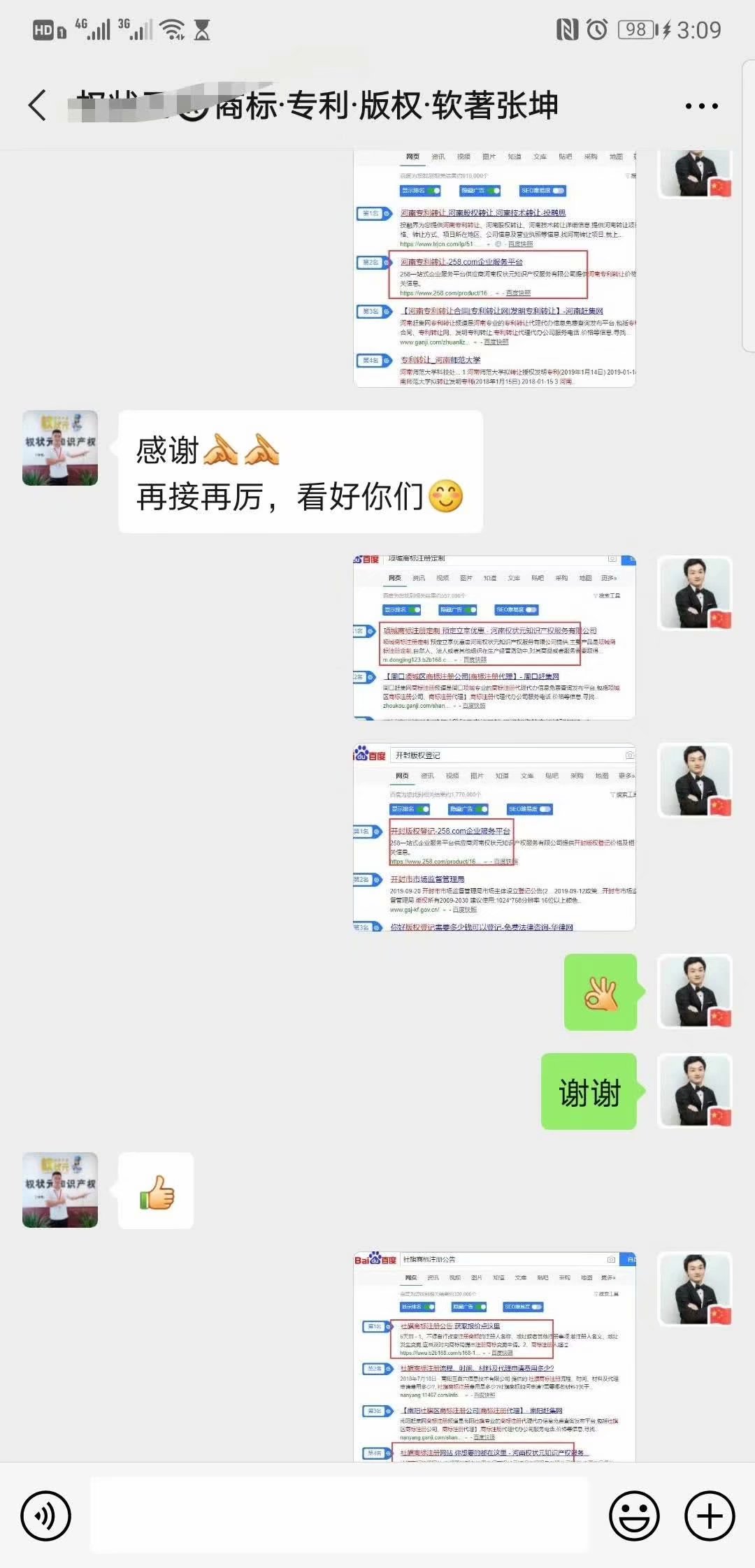The width and height of the screenshot is (755, 1568).
Task: Enlarge the 开封版权登记 search screenshot
Action: [x=494, y=837]
